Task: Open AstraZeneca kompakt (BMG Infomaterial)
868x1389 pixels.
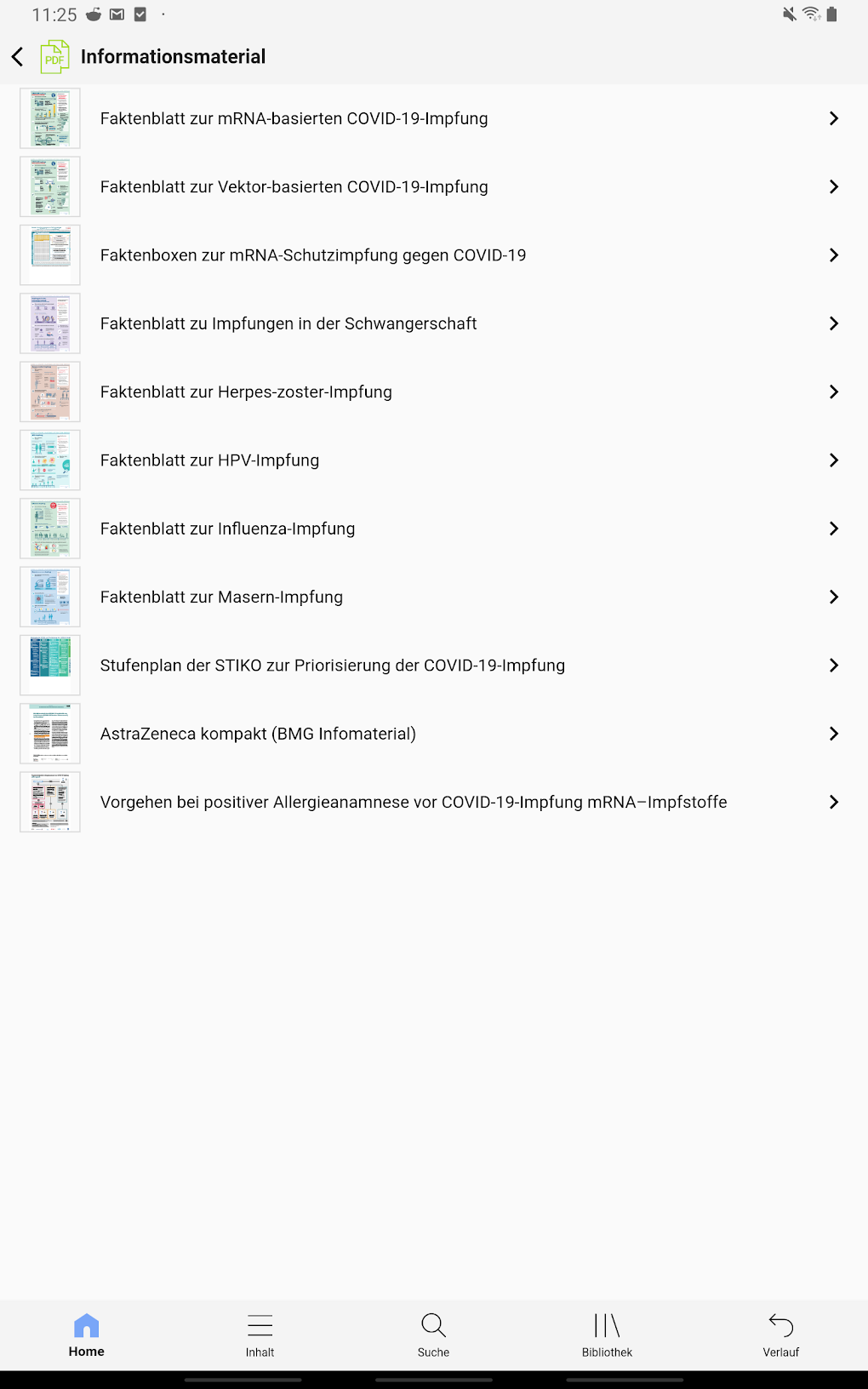Action: 258,734
